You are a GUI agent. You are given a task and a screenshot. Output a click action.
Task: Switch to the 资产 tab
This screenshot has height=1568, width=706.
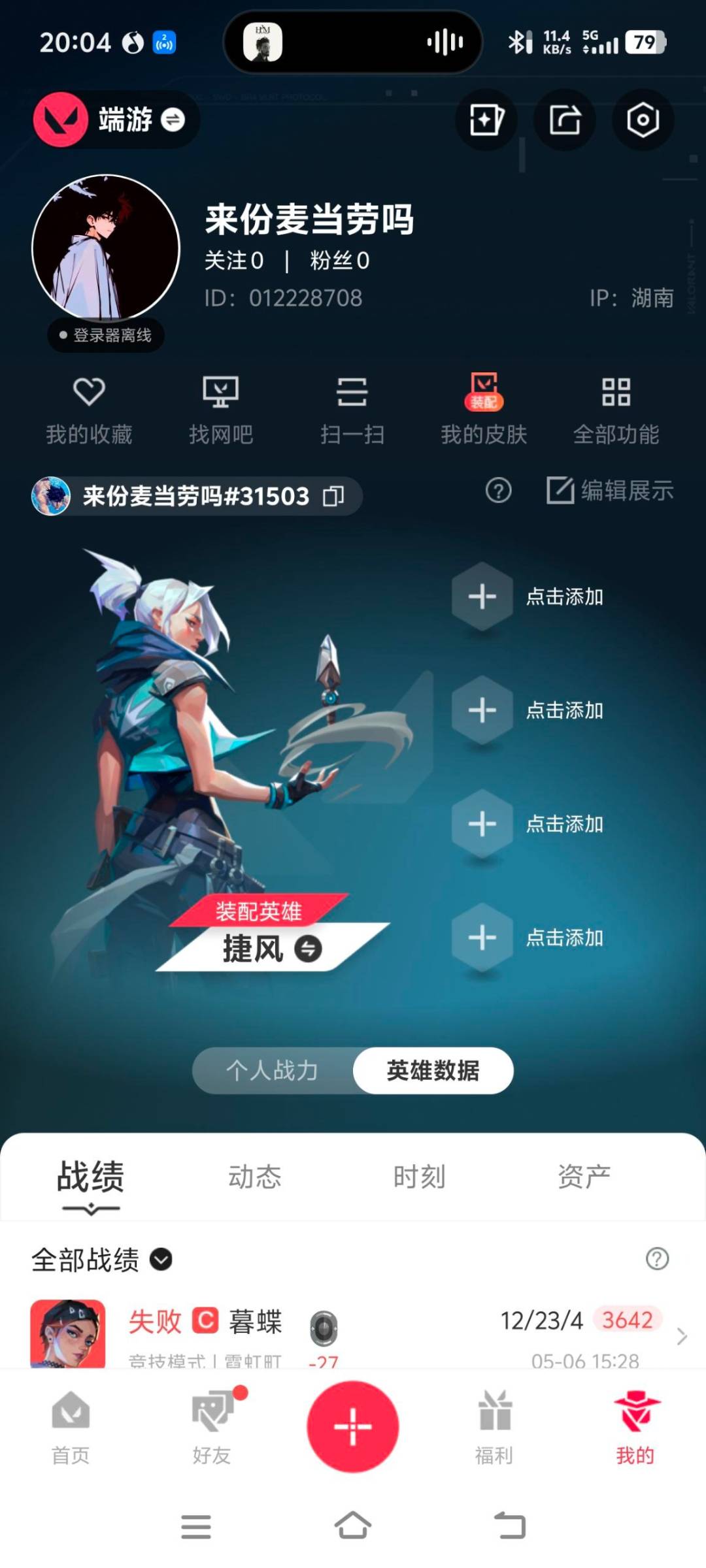coord(584,1177)
